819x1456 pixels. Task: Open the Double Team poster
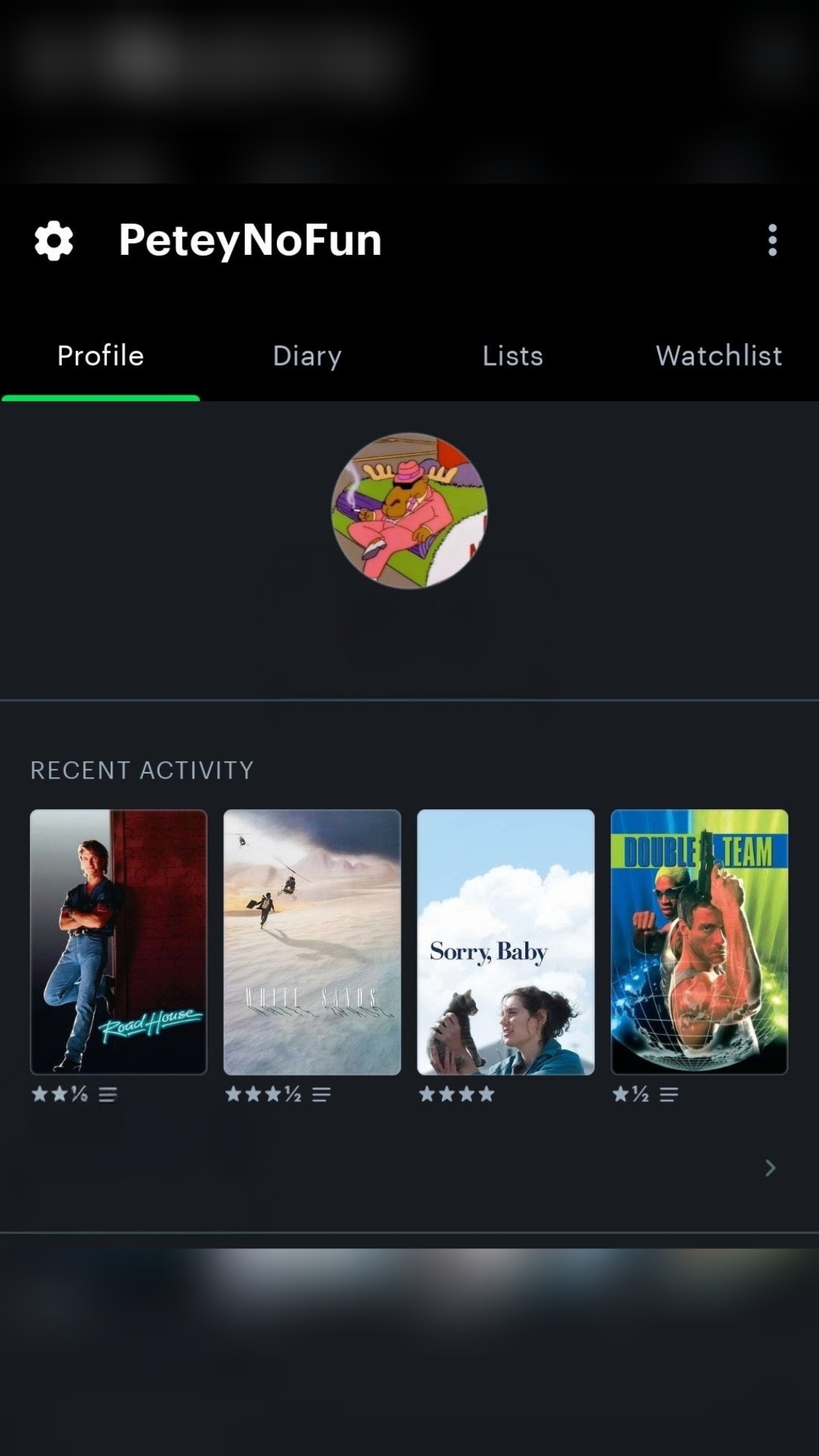[699, 942]
